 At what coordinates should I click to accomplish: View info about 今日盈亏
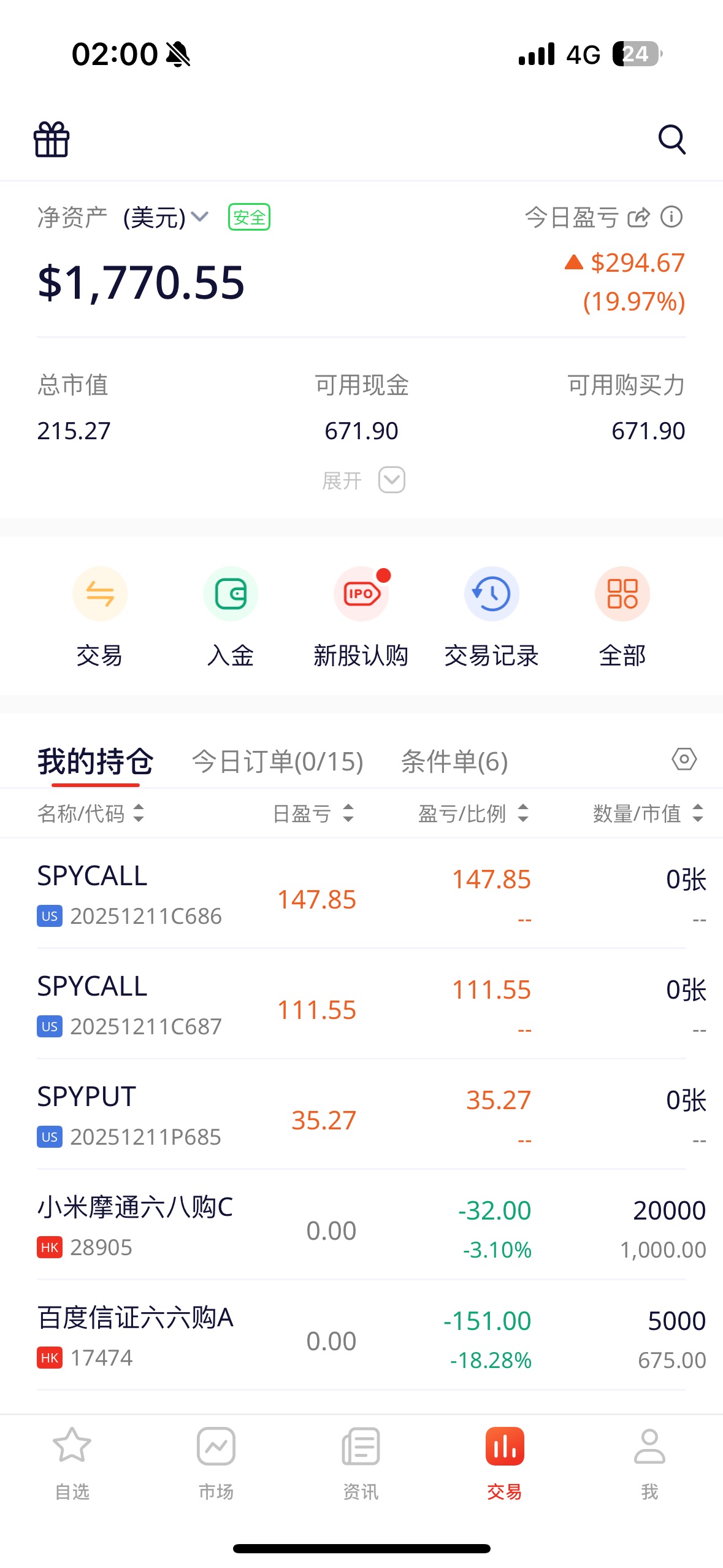671,217
